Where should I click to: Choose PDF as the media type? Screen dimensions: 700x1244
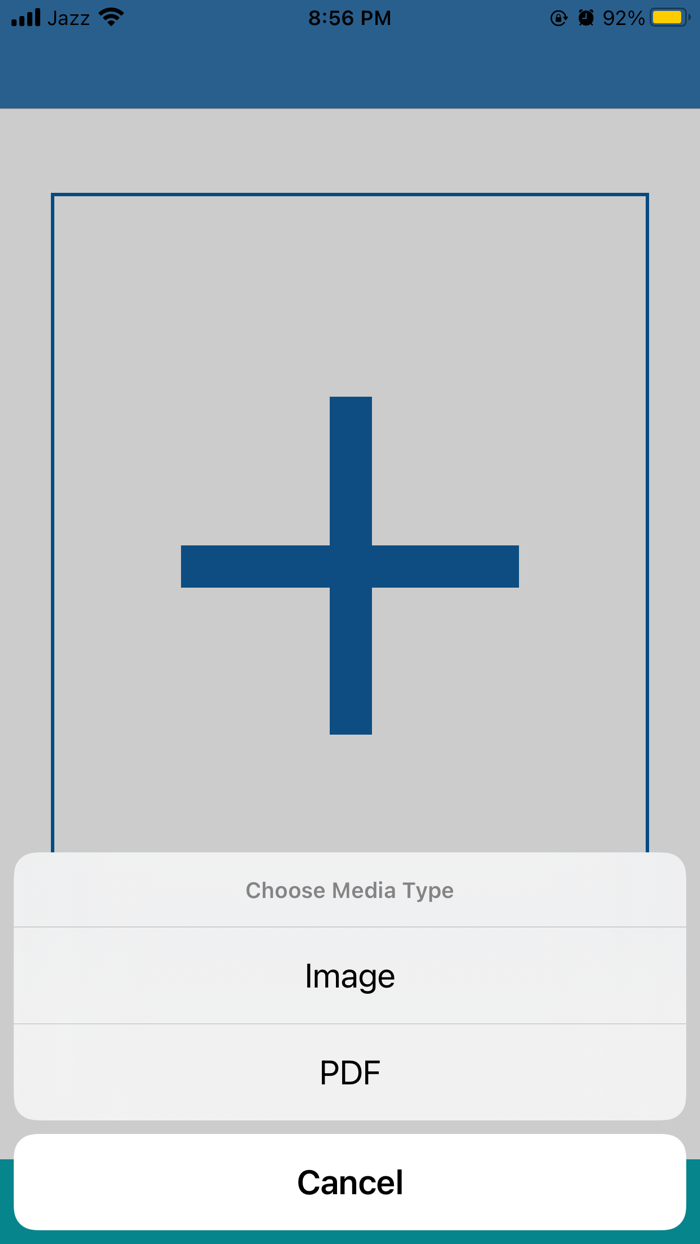pos(350,1073)
